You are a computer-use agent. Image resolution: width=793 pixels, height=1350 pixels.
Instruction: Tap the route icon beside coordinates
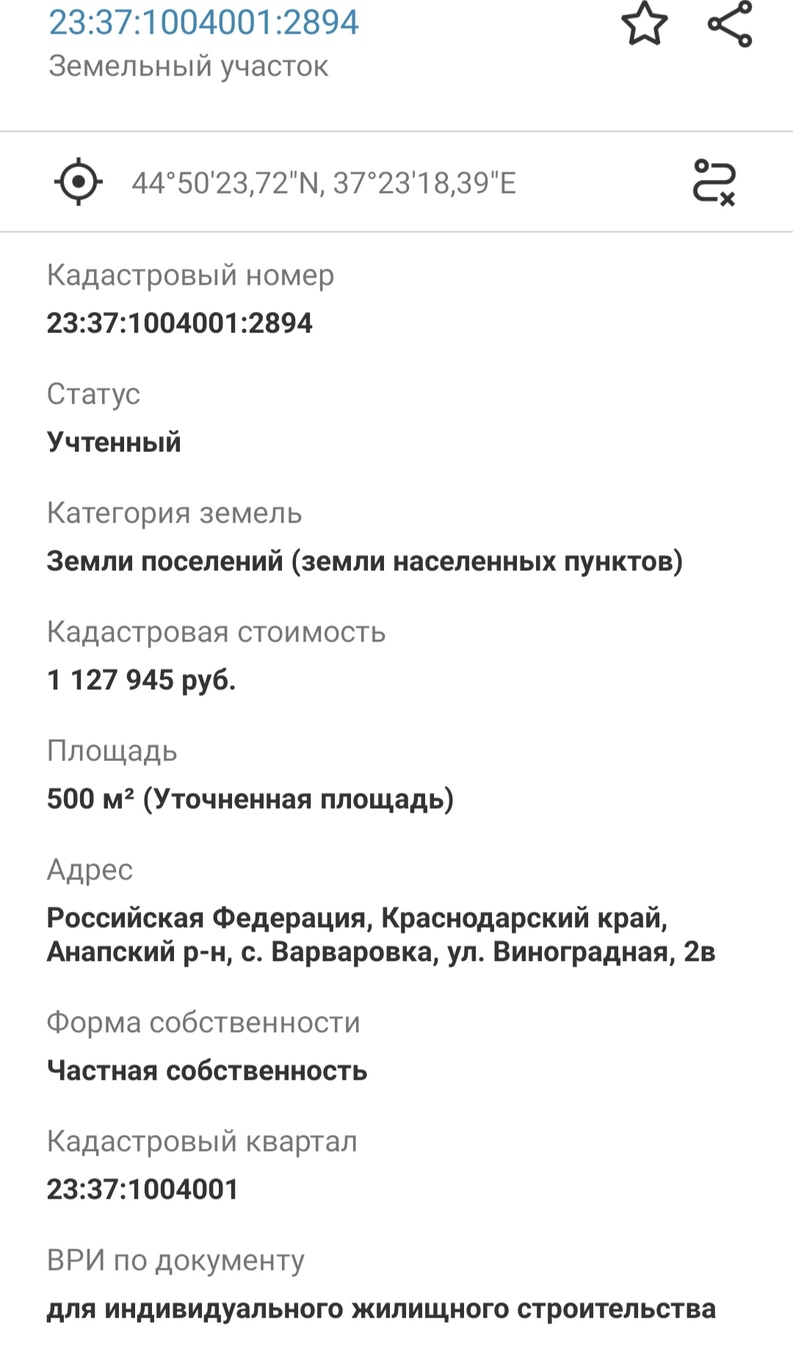(x=714, y=182)
